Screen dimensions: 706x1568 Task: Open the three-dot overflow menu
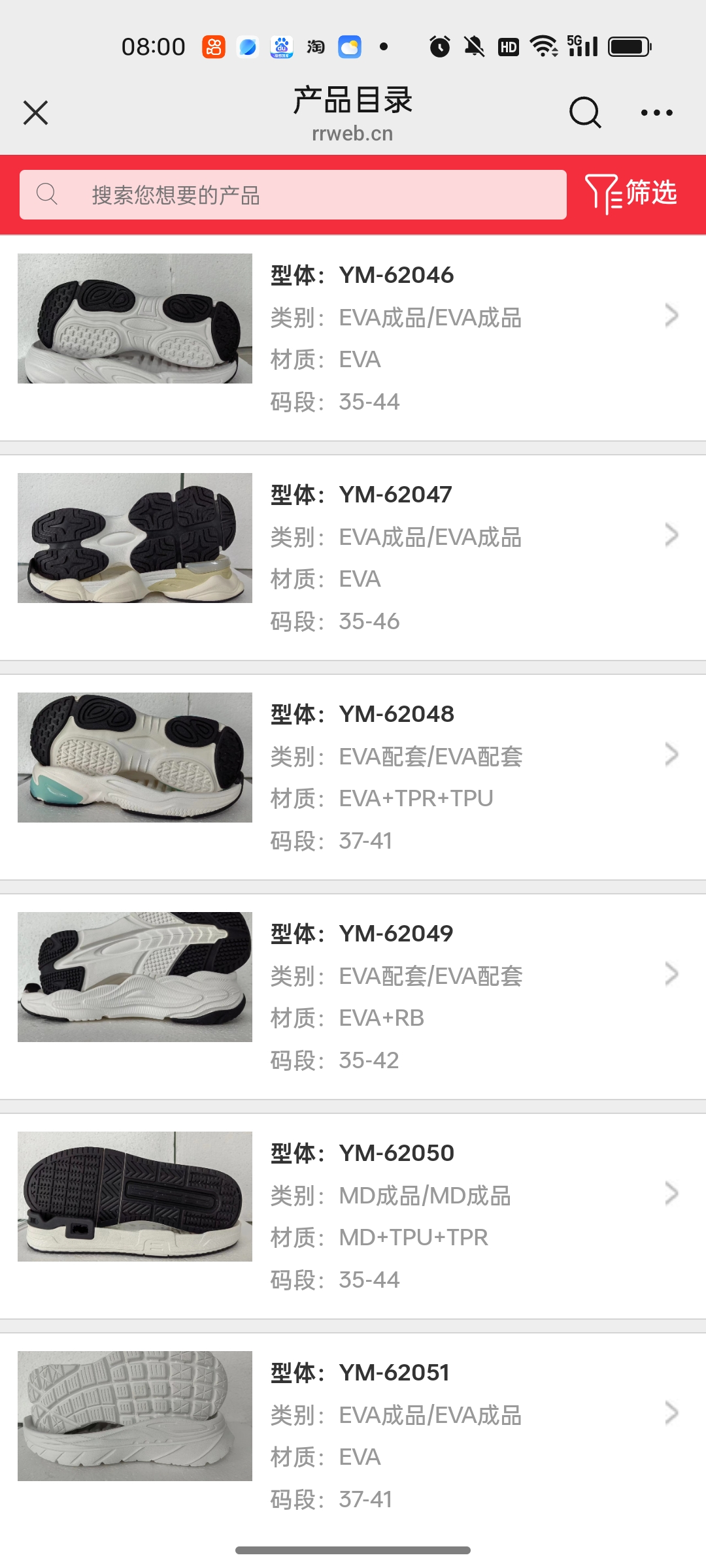point(656,112)
